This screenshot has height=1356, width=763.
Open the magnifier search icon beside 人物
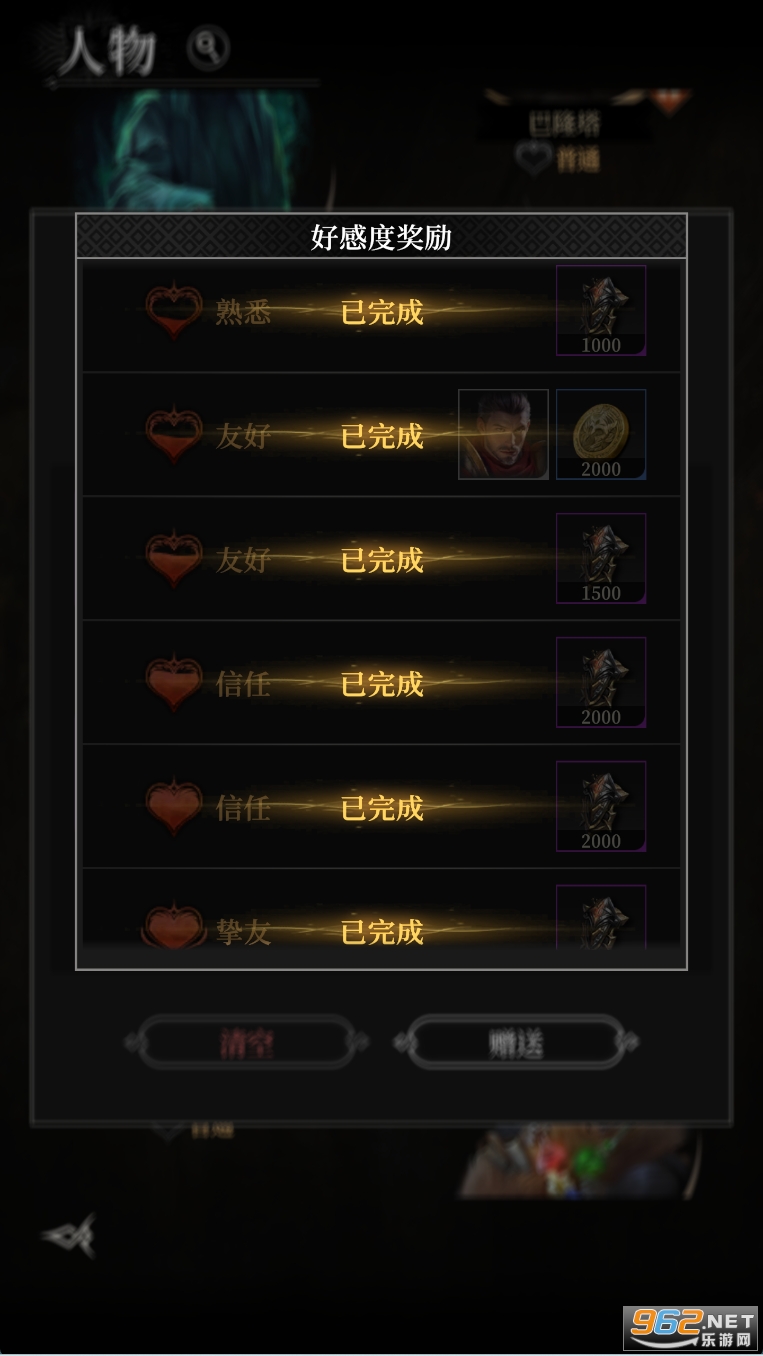[208, 47]
